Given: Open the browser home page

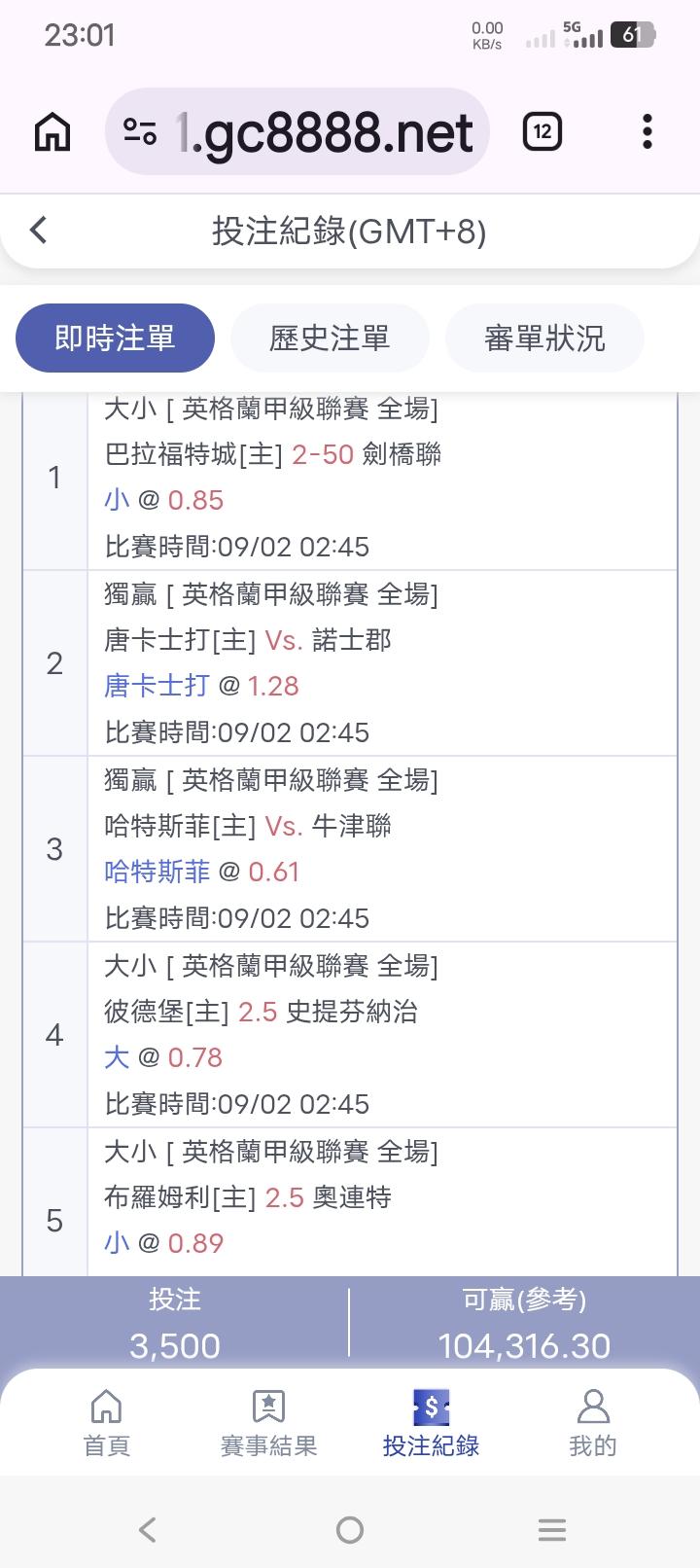Looking at the screenshot, I should tap(52, 132).
